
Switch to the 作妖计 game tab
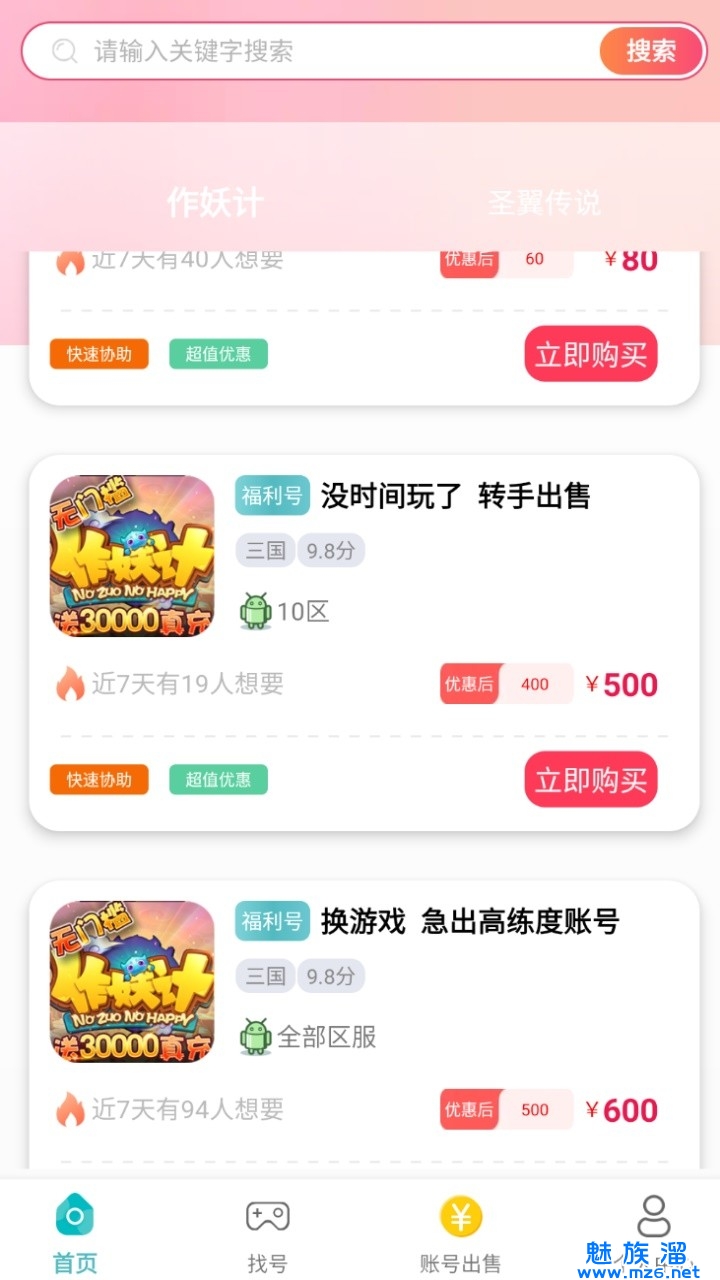pyautogui.click(x=215, y=203)
